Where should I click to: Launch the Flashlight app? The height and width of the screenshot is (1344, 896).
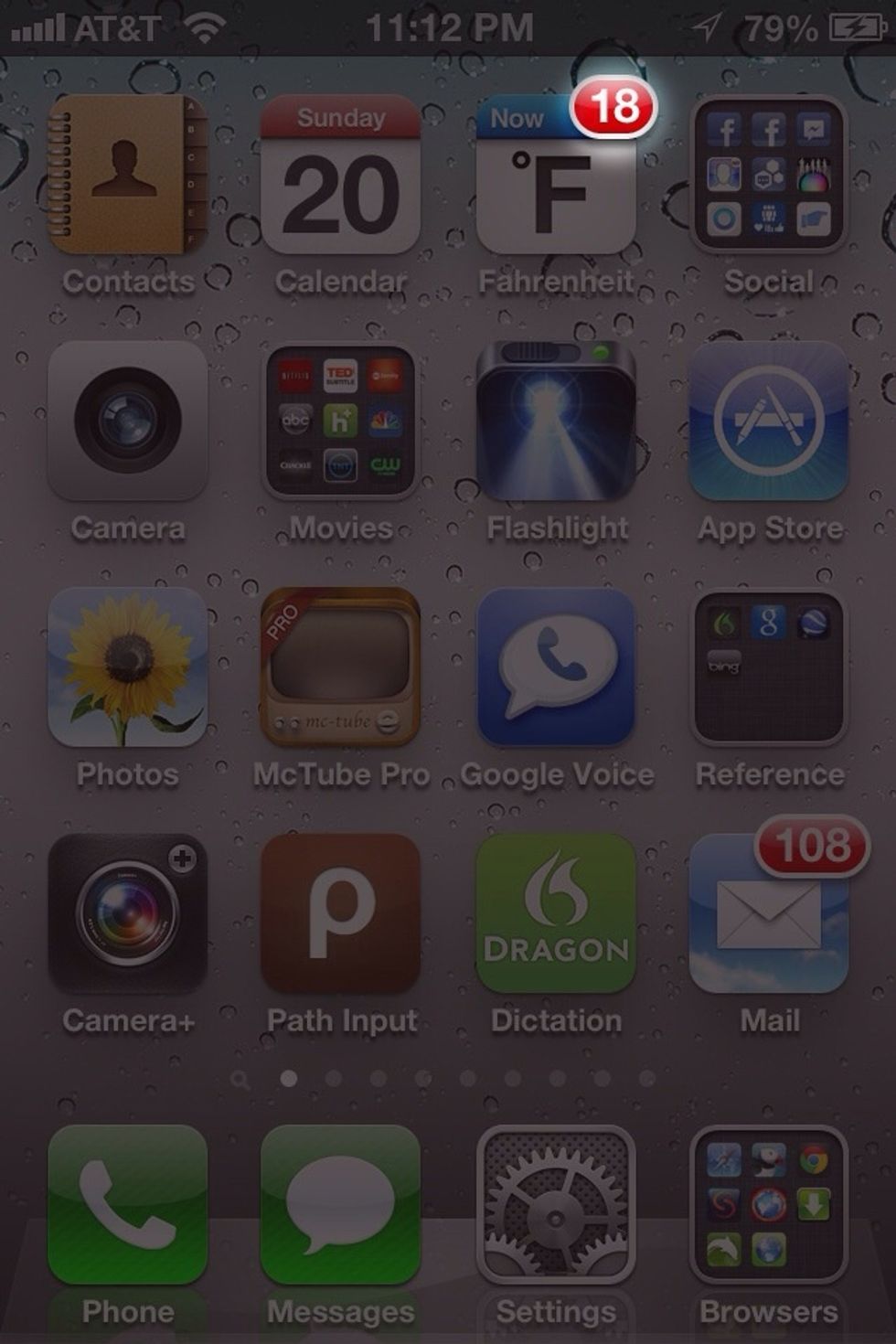click(556, 421)
